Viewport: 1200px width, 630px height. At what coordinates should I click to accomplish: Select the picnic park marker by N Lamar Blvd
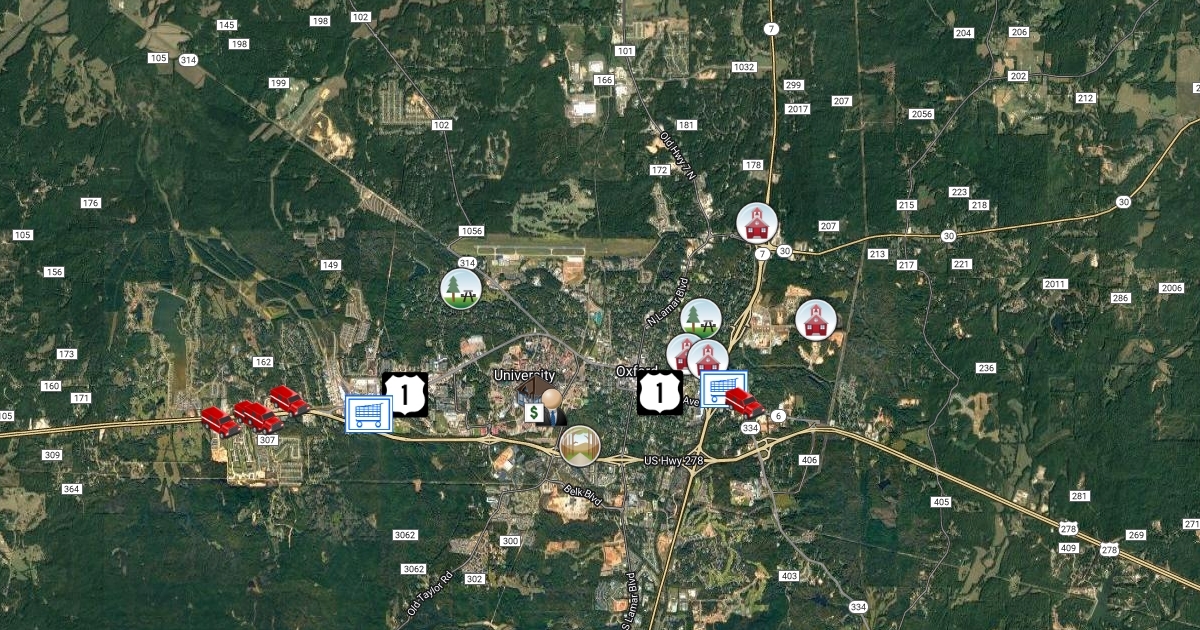[700, 318]
